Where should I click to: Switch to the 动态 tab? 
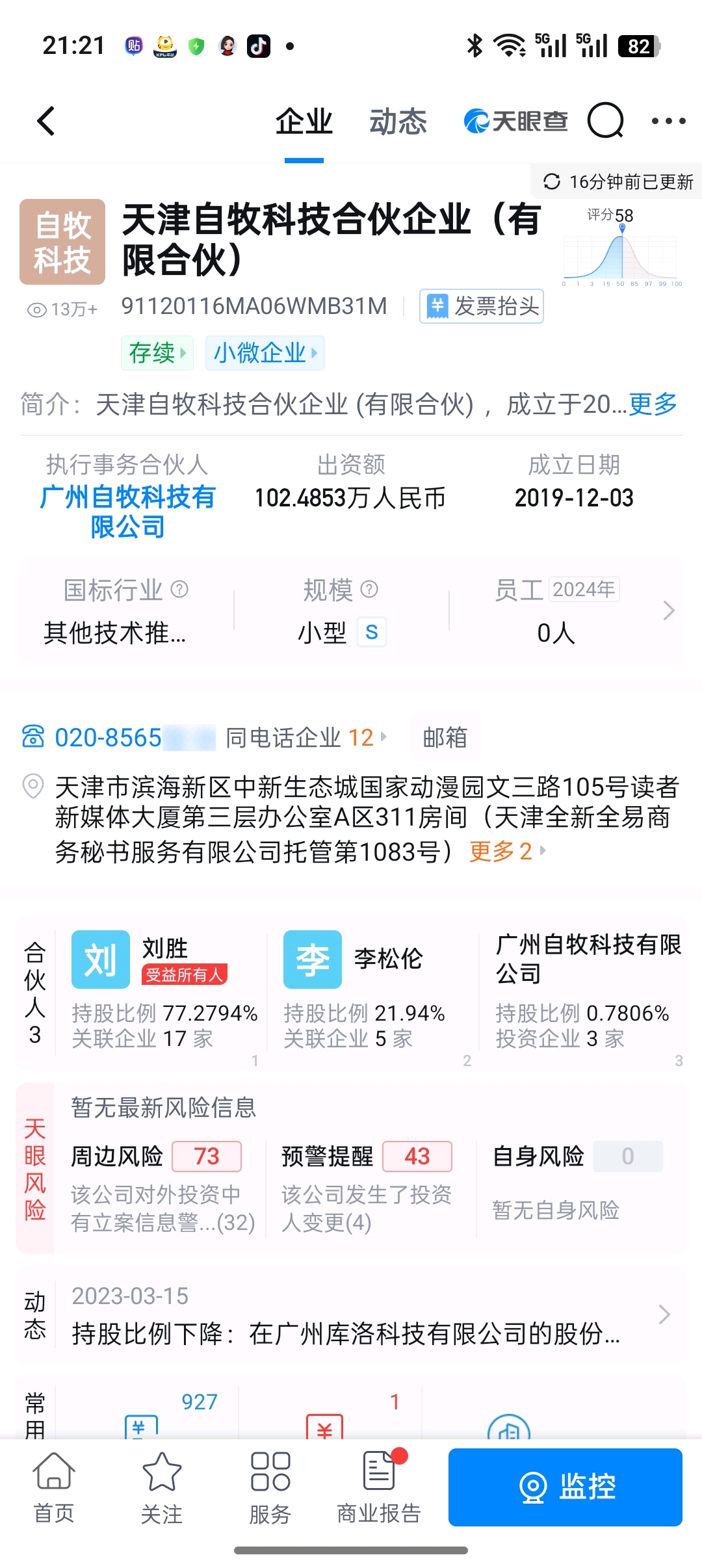coord(398,122)
